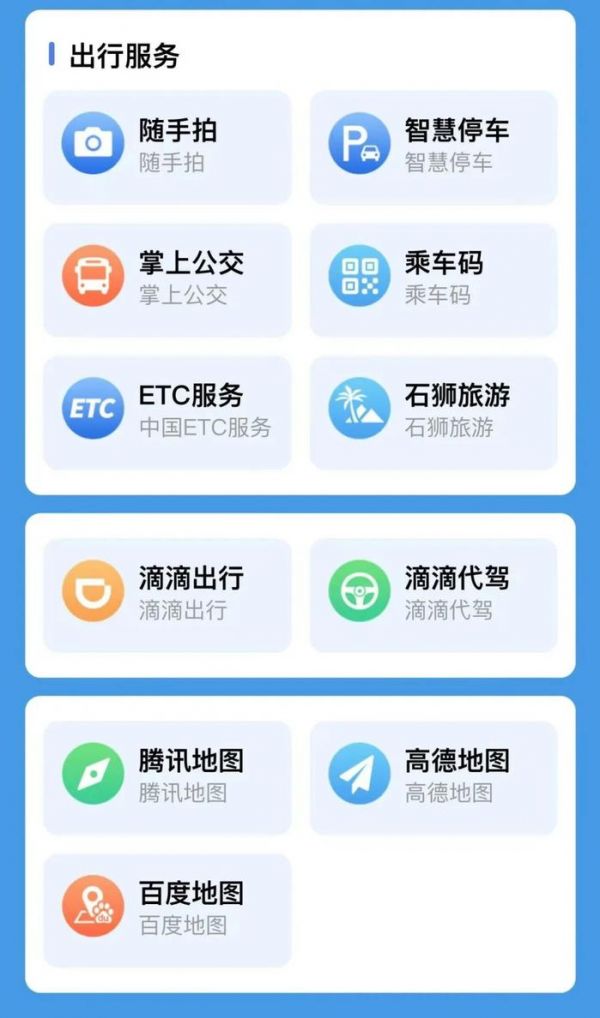Viewport: 600px width, 1018px height.
Task: Open the 随手拍 photo report service
Action: 167,146
